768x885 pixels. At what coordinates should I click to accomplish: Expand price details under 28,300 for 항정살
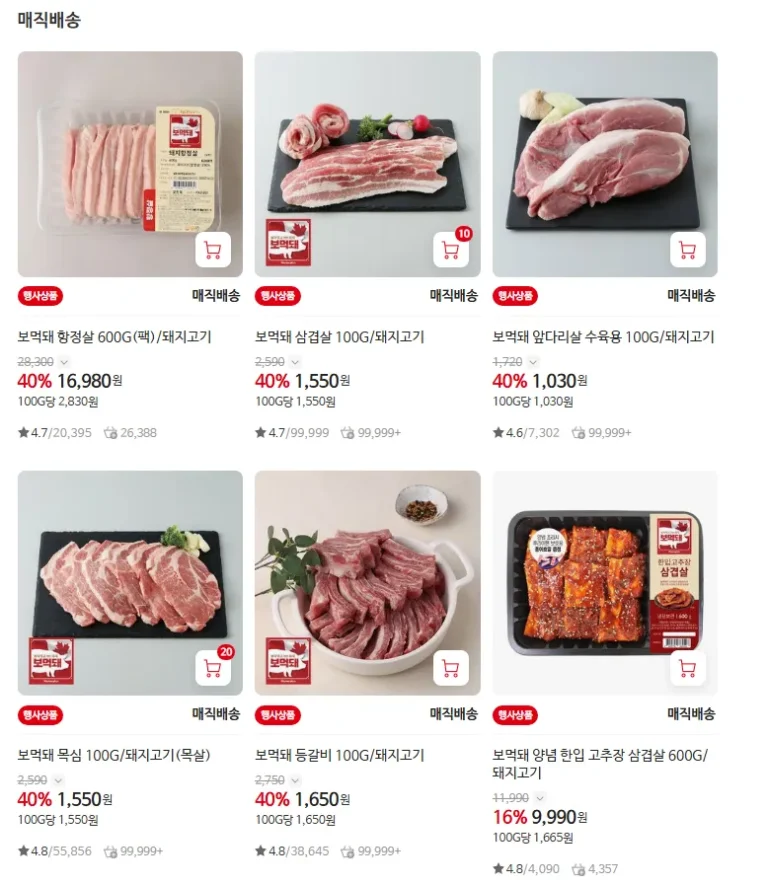click(64, 362)
